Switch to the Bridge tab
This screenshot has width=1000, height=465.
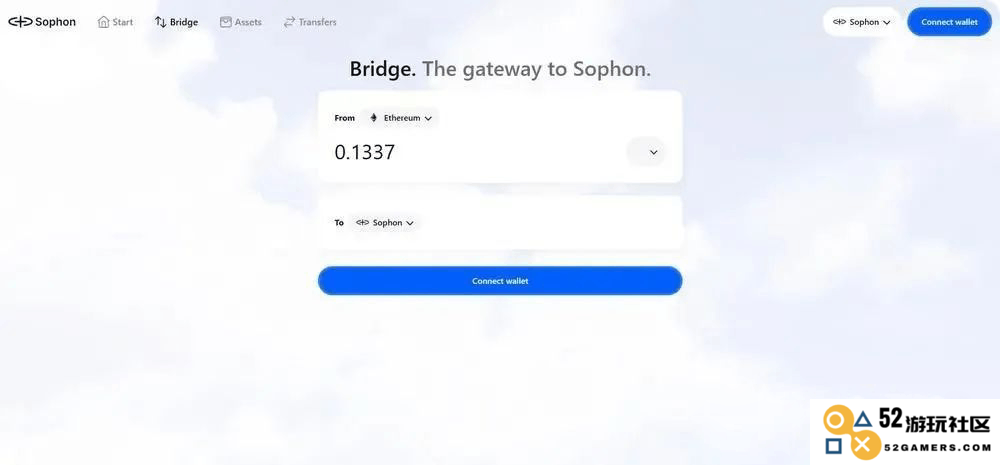tap(176, 22)
